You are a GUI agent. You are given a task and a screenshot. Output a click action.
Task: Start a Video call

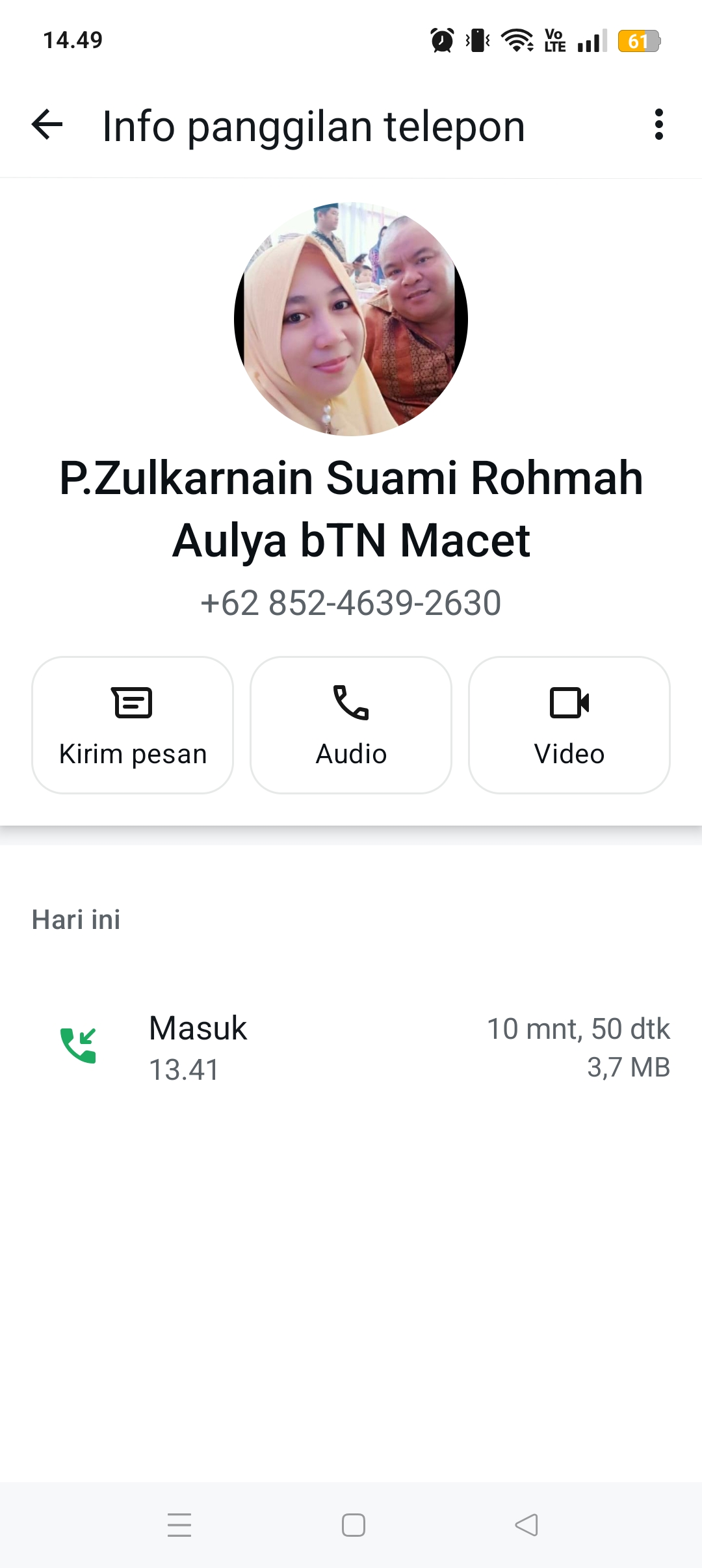tap(569, 725)
